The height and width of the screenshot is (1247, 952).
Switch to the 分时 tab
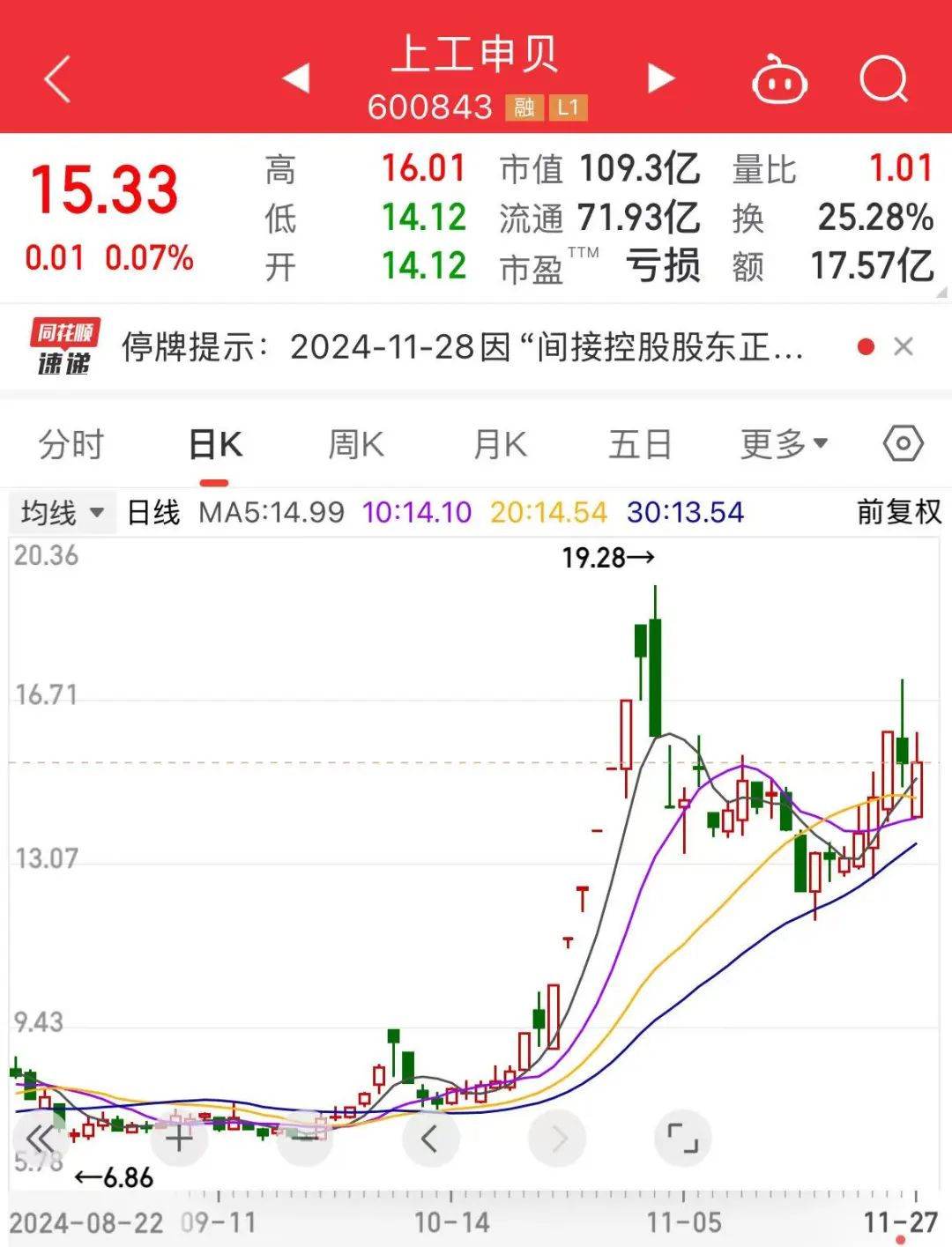point(71,444)
